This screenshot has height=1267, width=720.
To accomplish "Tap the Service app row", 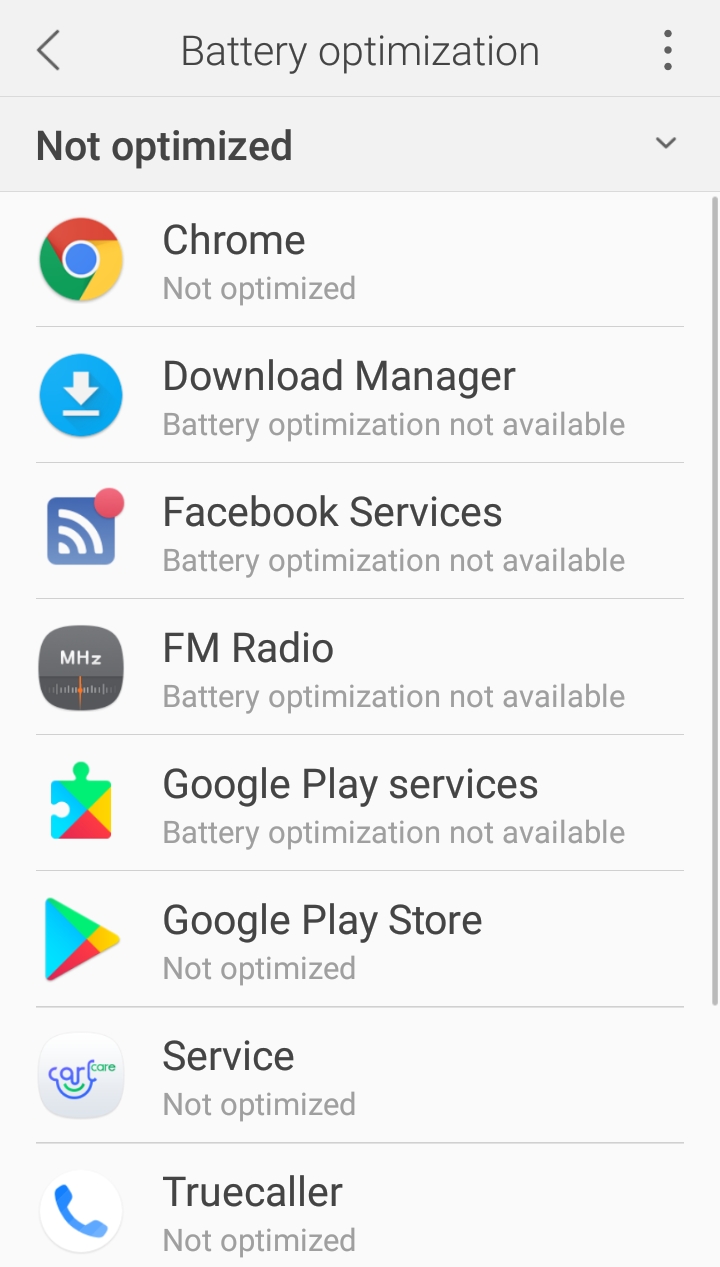I will [360, 1076].
